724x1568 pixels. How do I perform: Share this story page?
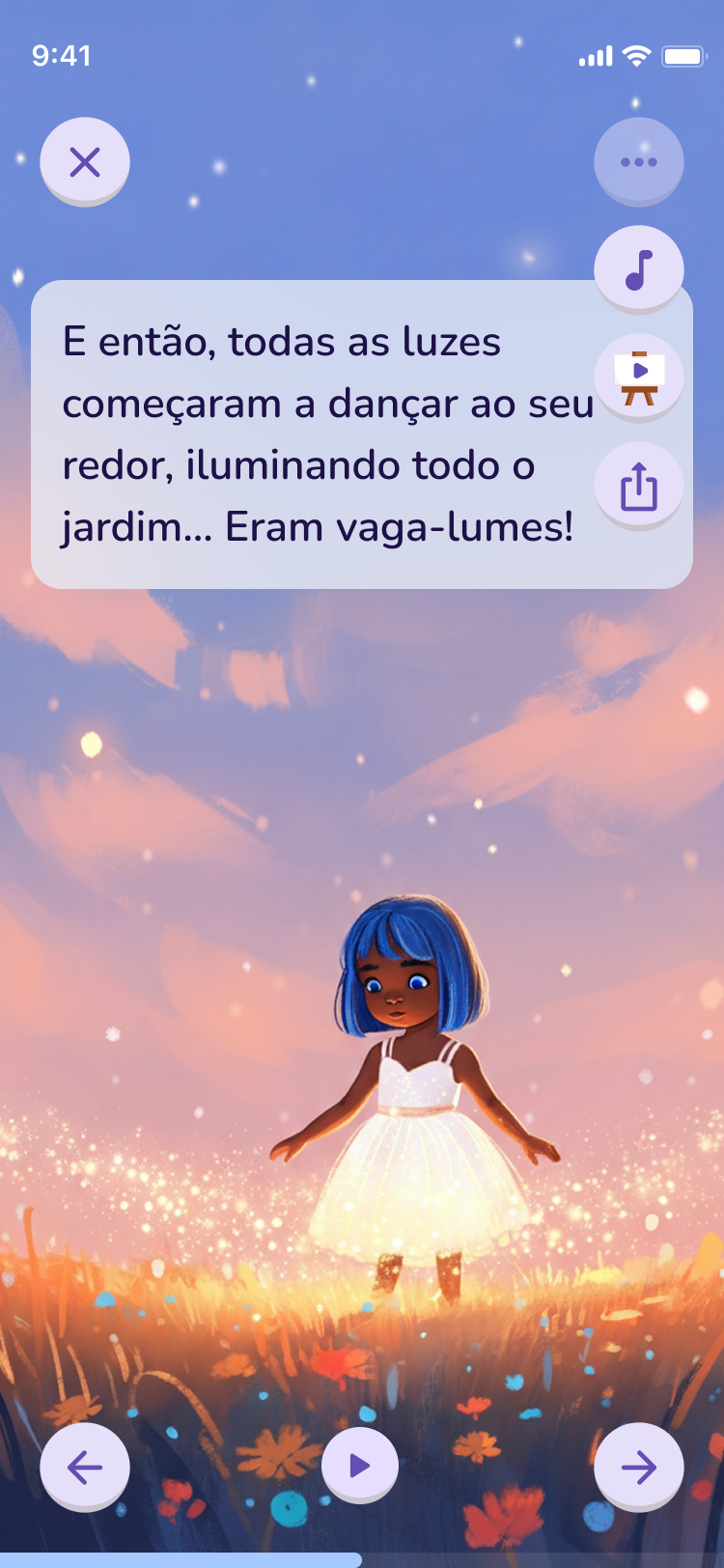click(x=638, y=486)
